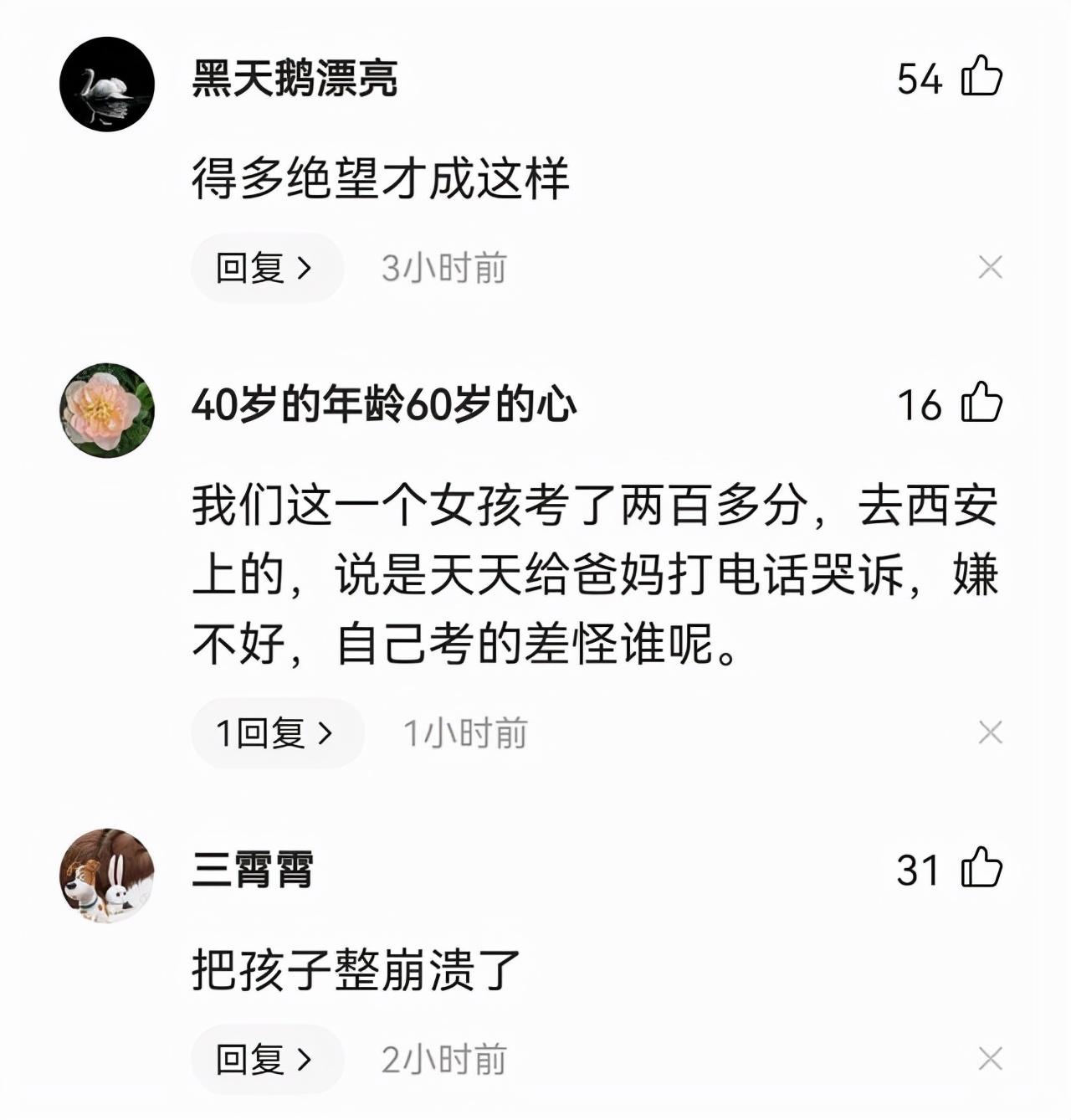Open 三霄霄's profile avatar
The image size is (1071, 1120).
click(x=107, y=876)
